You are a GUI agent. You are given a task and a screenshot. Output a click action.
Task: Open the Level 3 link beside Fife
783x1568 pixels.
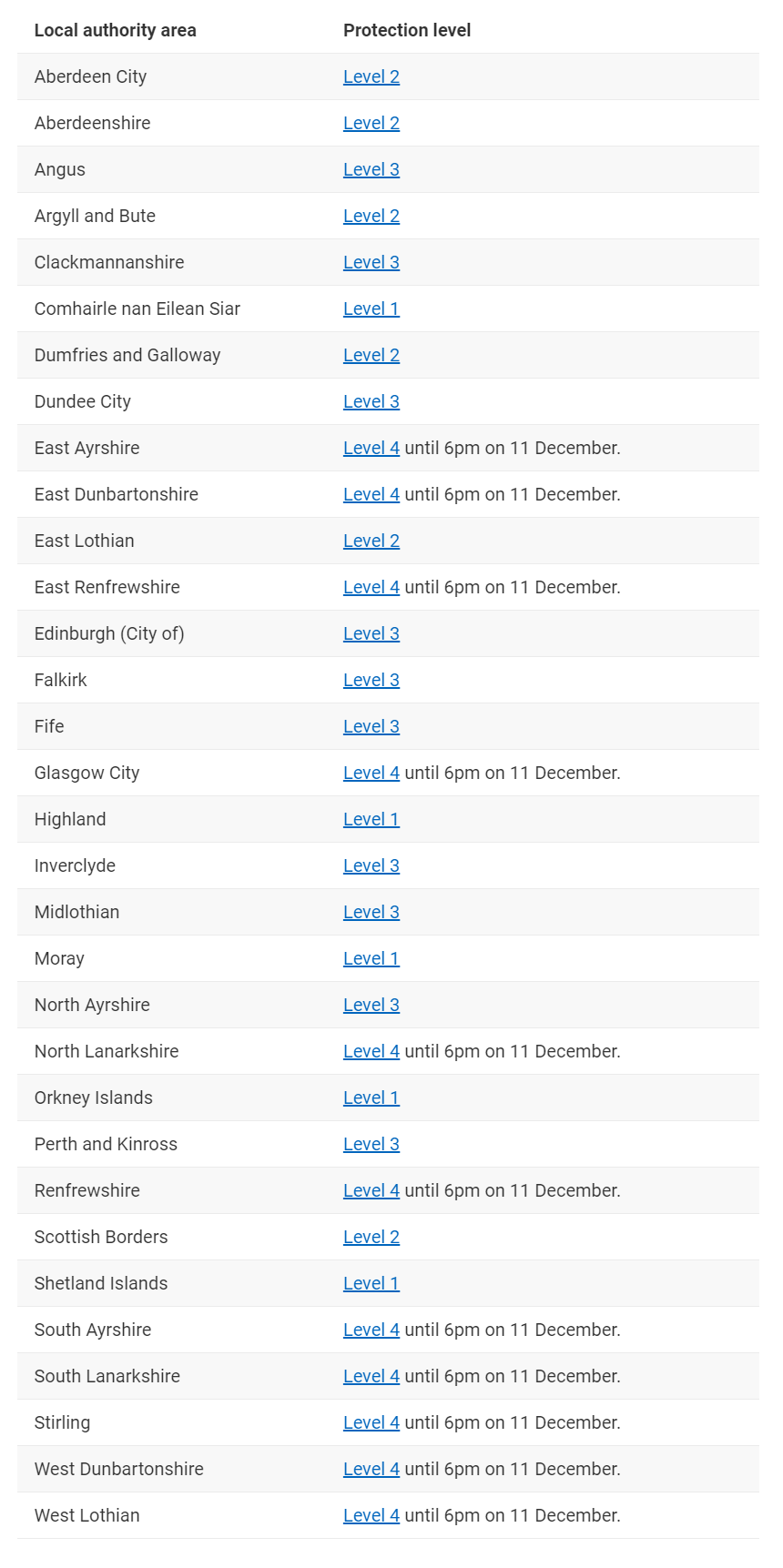tap(371, 727)
